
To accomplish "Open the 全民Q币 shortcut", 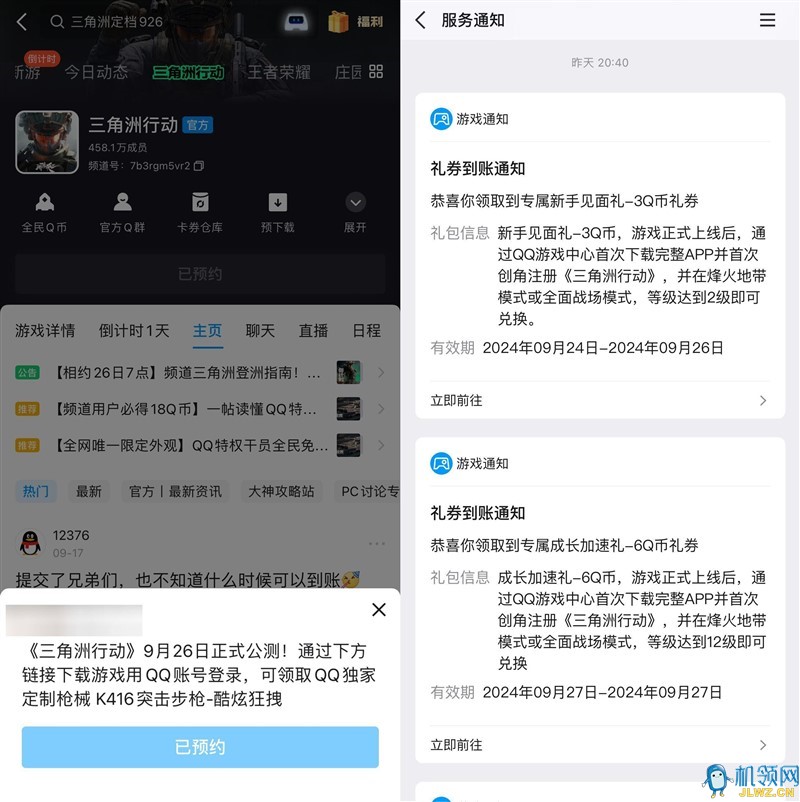I will tap(44, 211).
